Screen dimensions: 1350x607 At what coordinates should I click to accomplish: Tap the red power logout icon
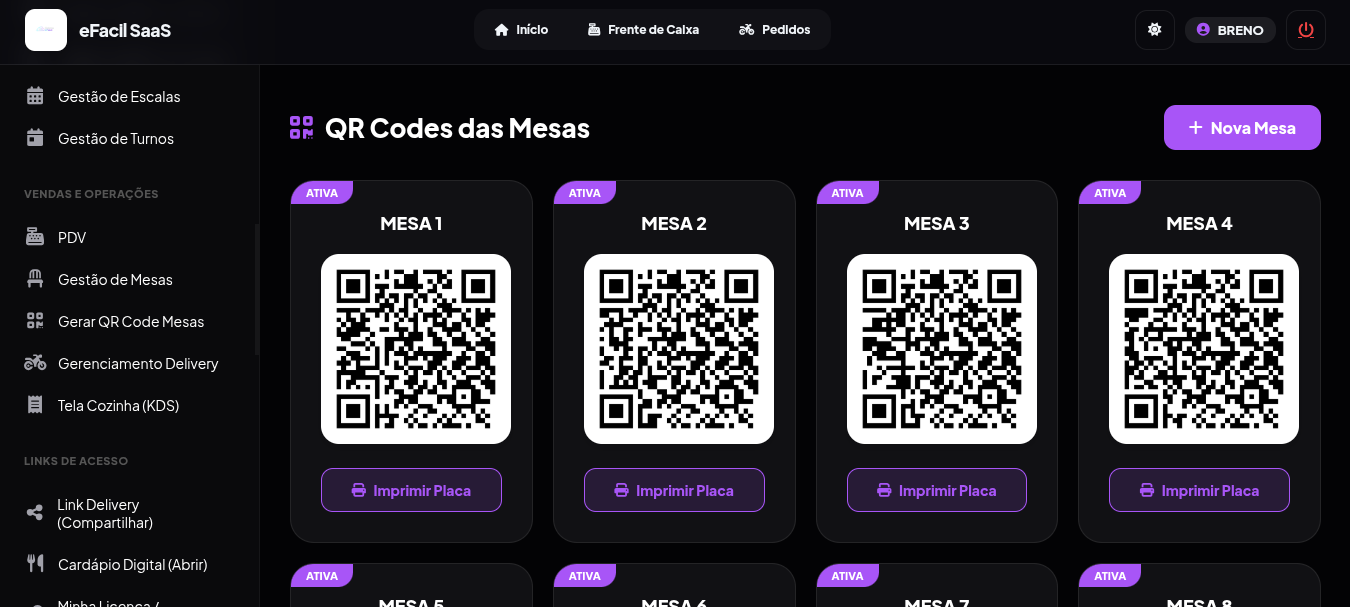click(1305, 30)
